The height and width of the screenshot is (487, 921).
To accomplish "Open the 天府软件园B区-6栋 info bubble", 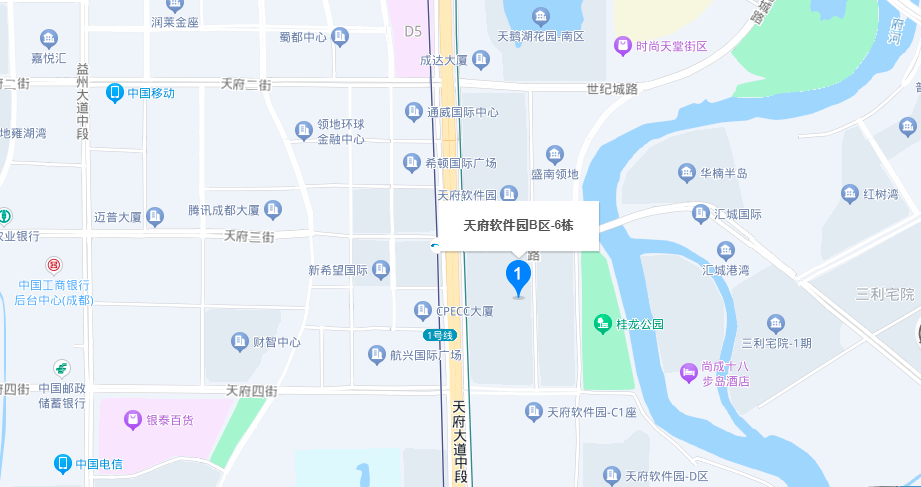I will tap(517, 226).
